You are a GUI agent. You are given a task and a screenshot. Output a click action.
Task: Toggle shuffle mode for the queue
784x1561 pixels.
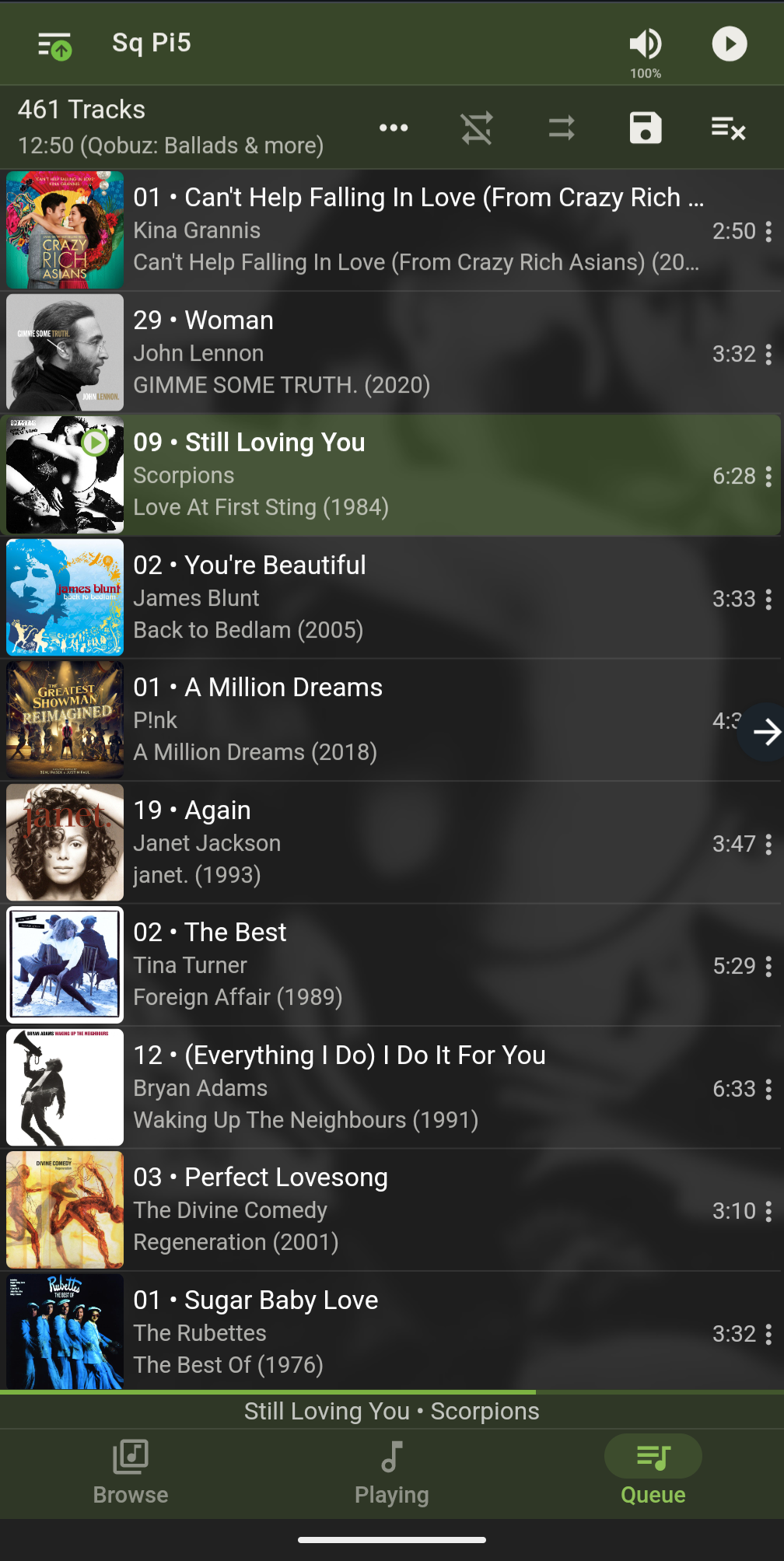477,128
